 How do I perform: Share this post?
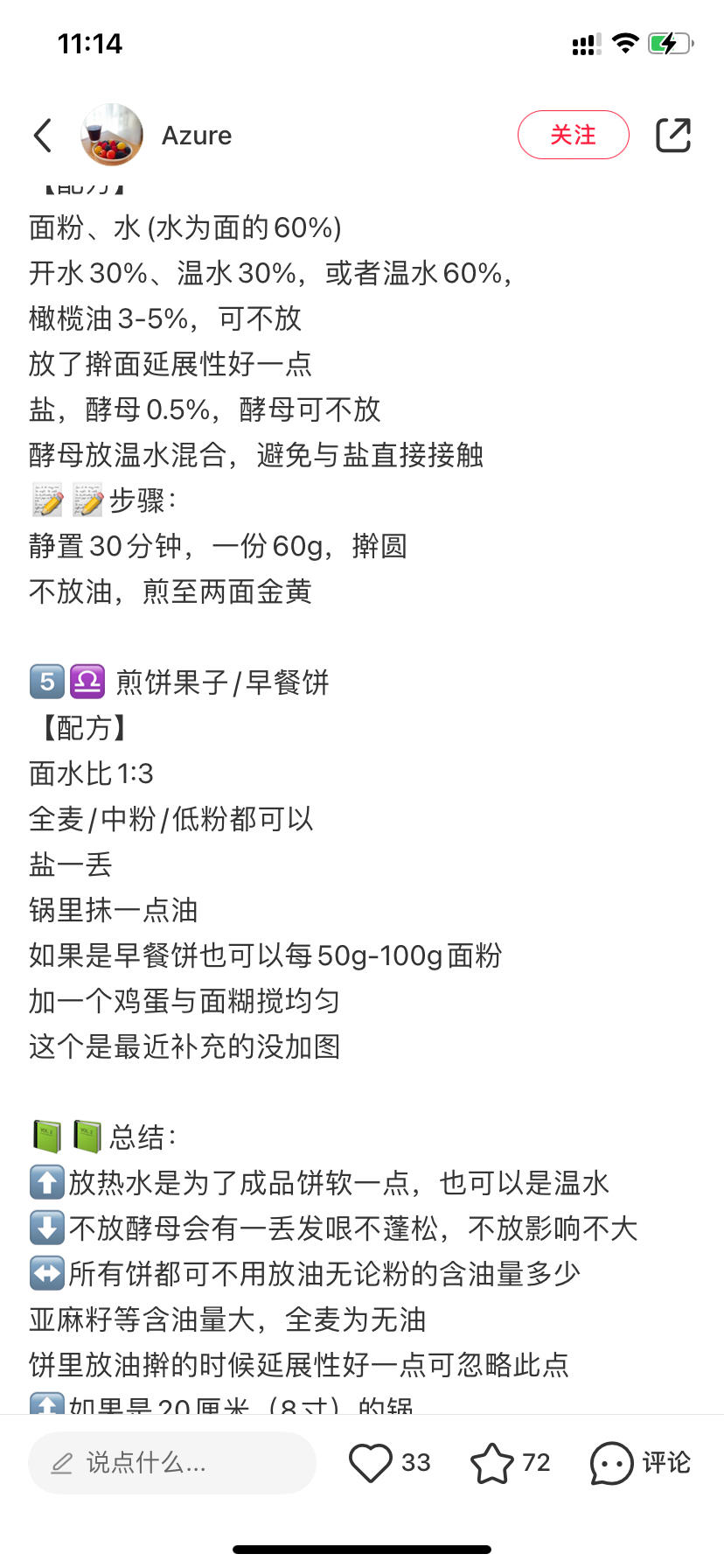pyautogui.click(x=672, y=135)
